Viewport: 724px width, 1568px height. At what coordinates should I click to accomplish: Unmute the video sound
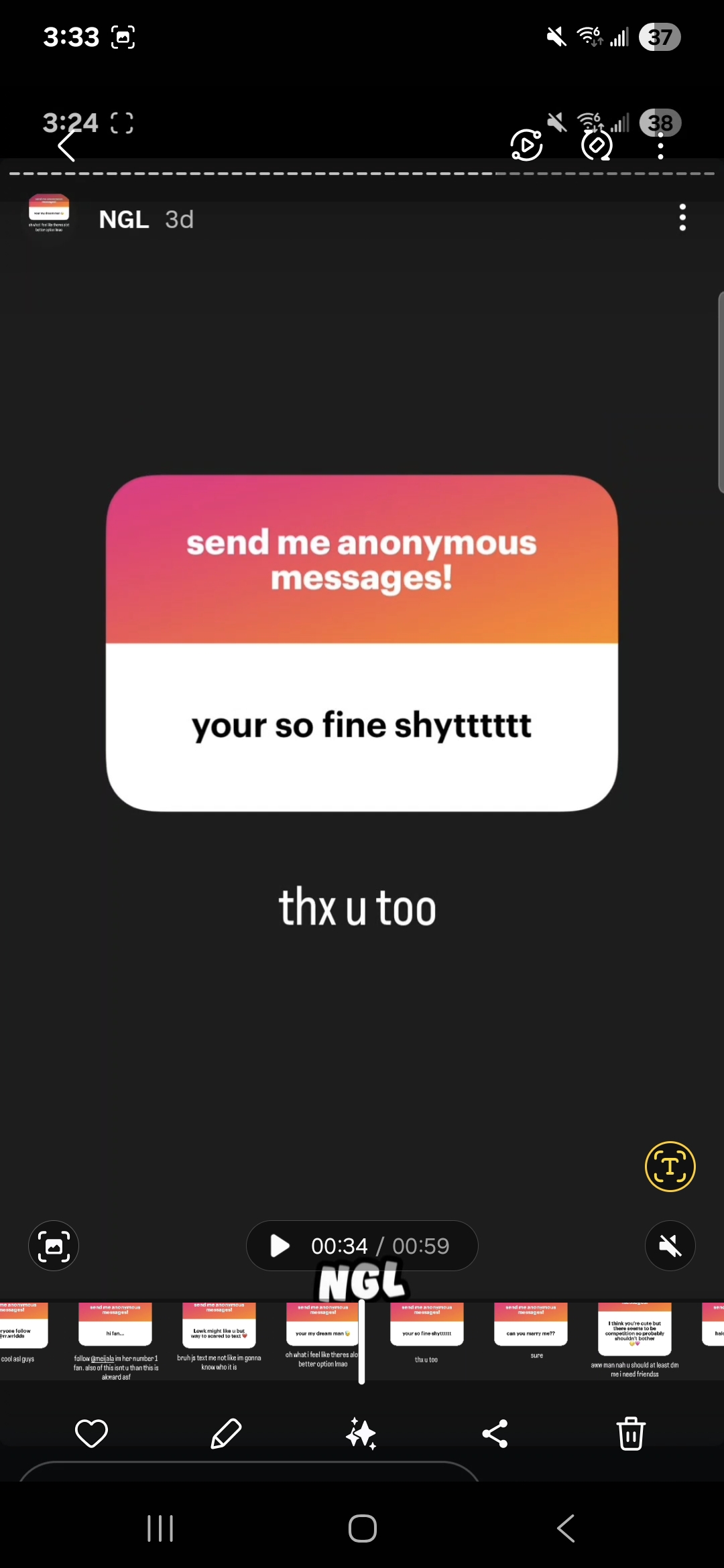(x=670, y=1246)
